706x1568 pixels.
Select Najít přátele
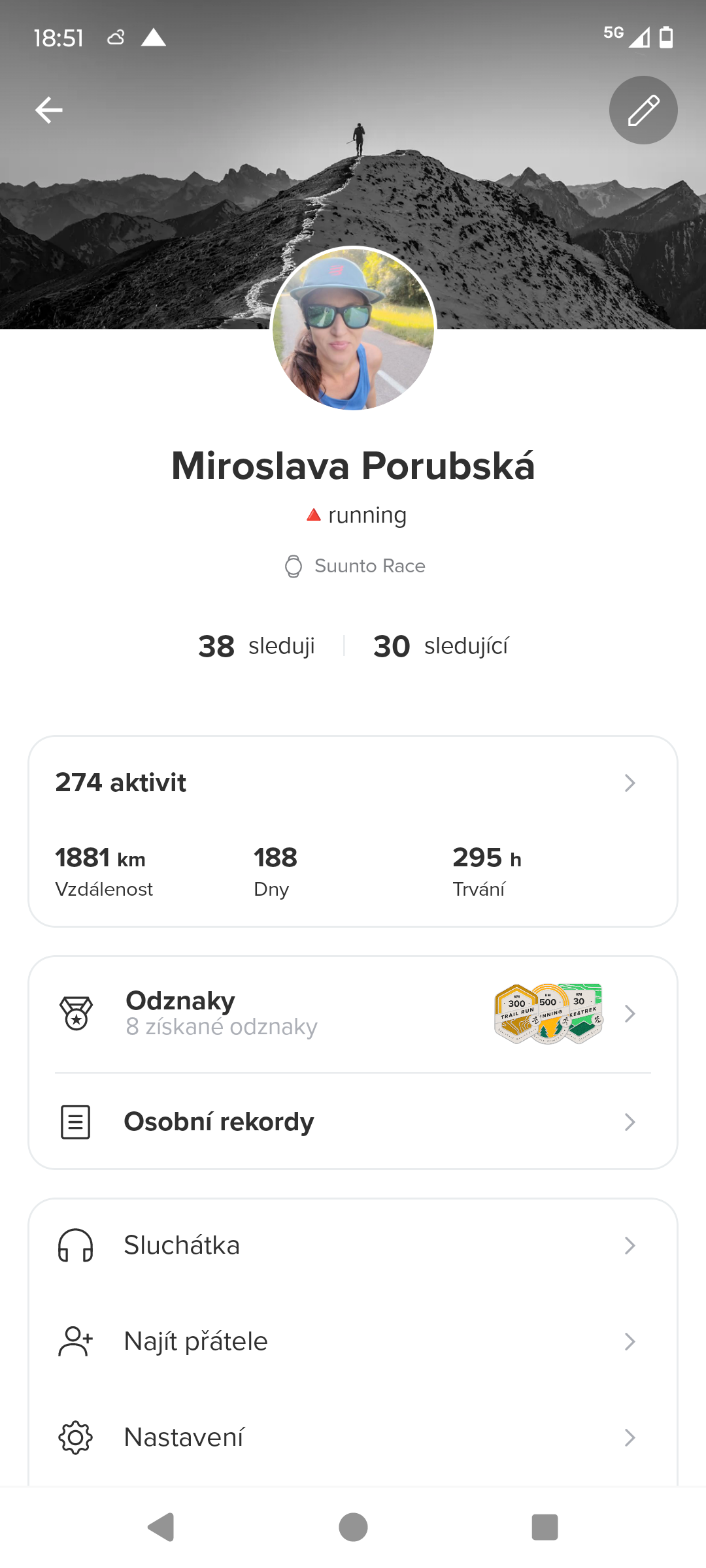click(353, 1341)
